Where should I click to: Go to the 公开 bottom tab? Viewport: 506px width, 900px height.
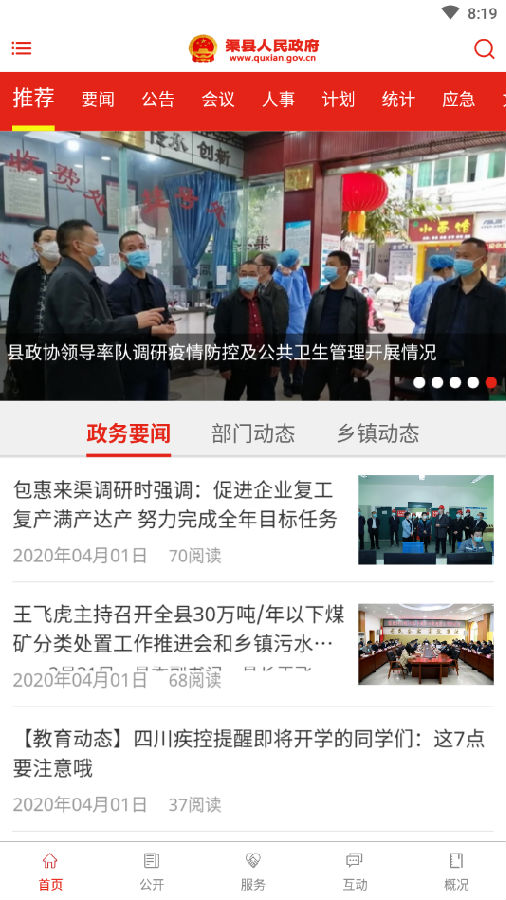151,871
